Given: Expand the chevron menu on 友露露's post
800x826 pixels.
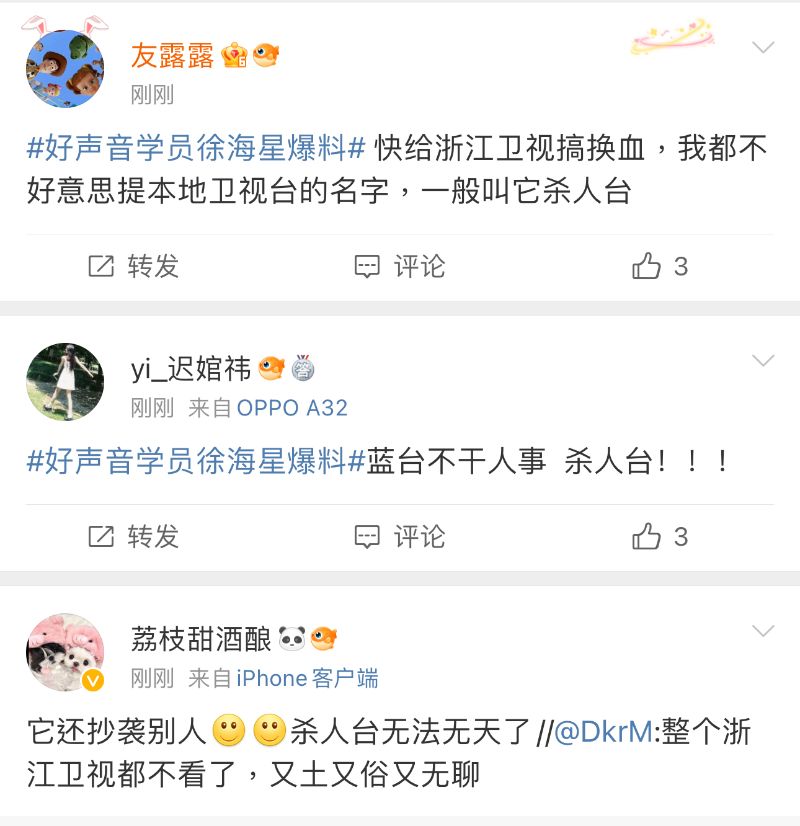Looking at the screenshot, I should [763, 48].
